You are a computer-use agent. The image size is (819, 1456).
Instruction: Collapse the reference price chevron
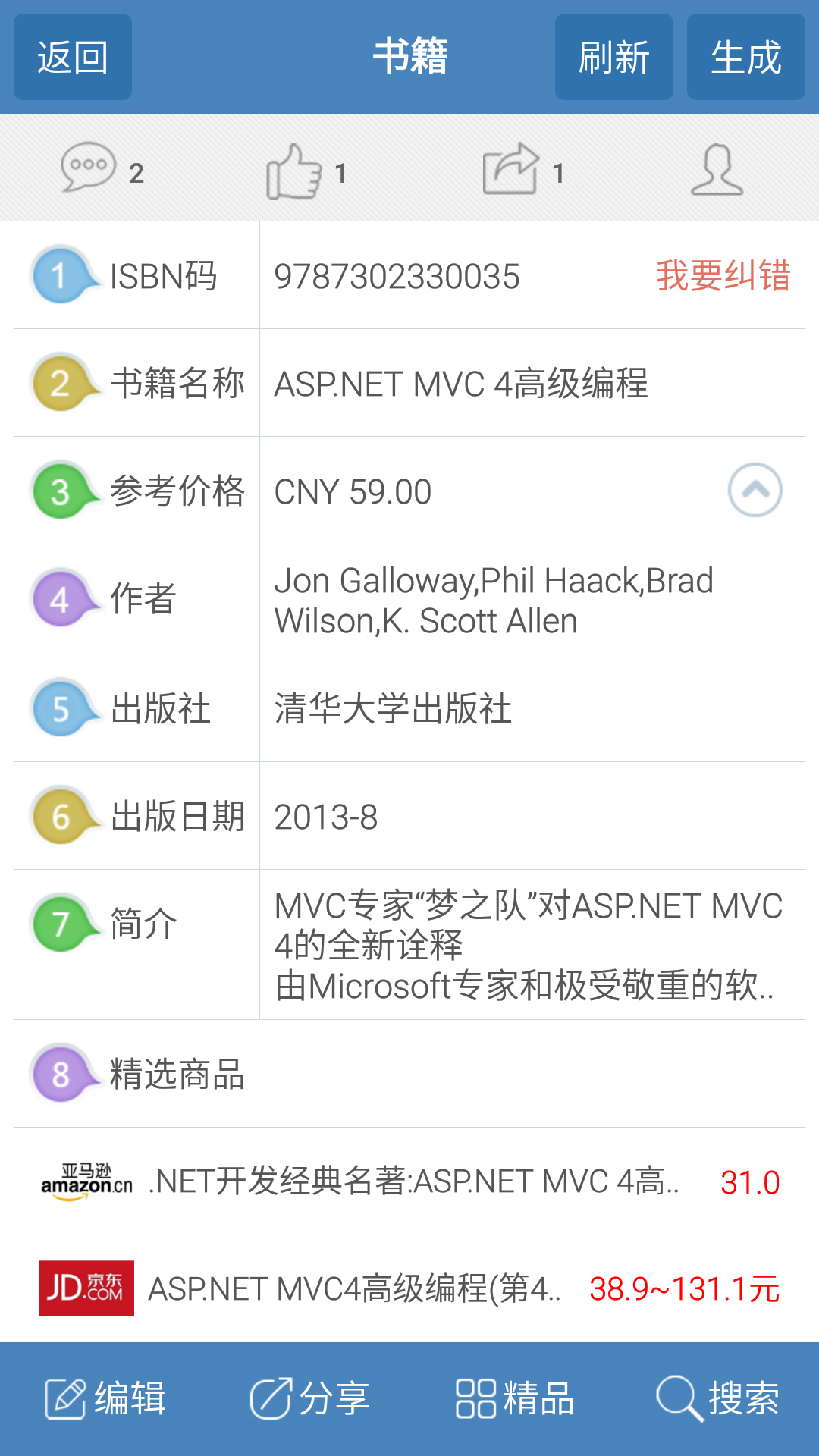coord(755,490)
